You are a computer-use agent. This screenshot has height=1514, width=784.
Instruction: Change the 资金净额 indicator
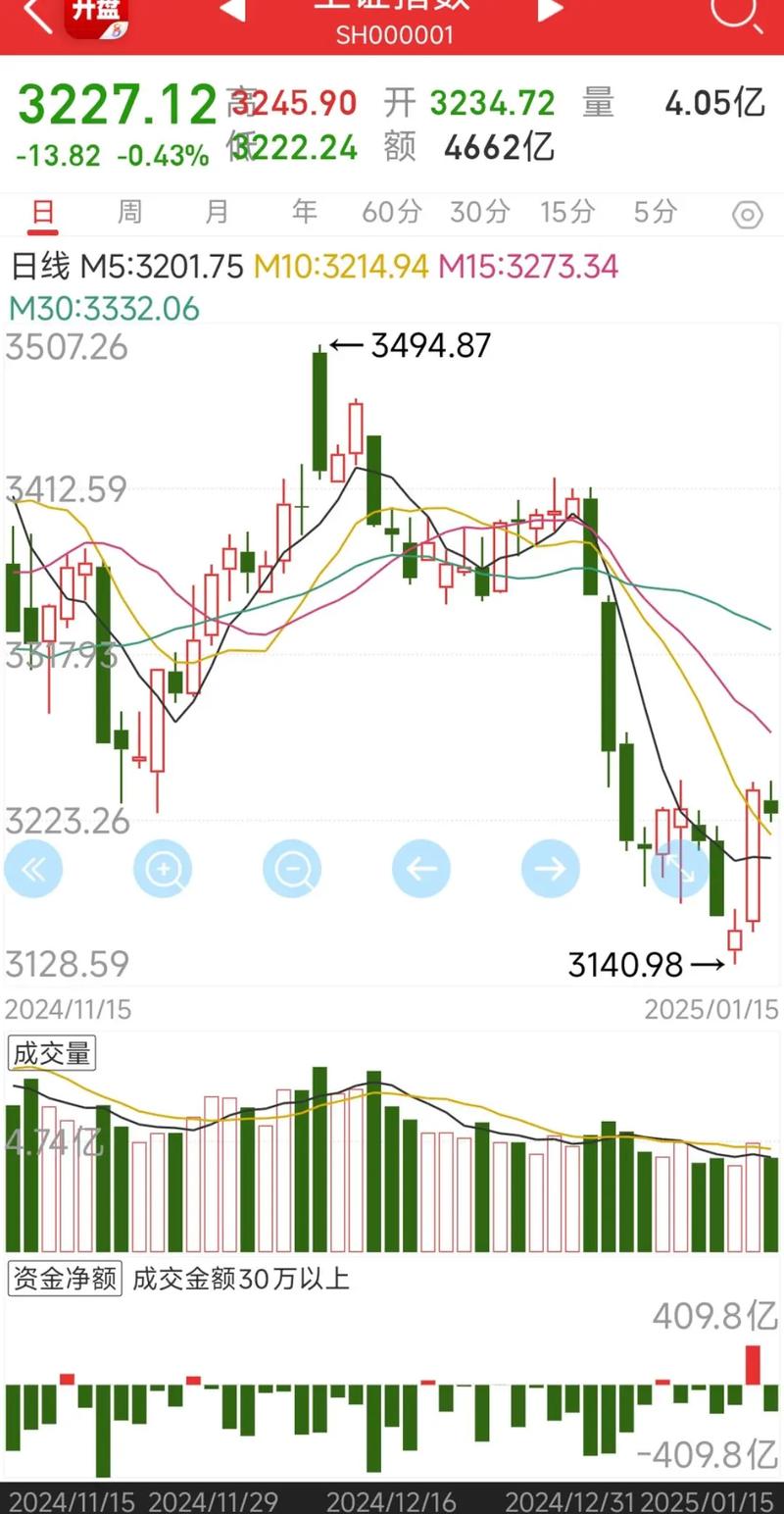[65, 1279]
